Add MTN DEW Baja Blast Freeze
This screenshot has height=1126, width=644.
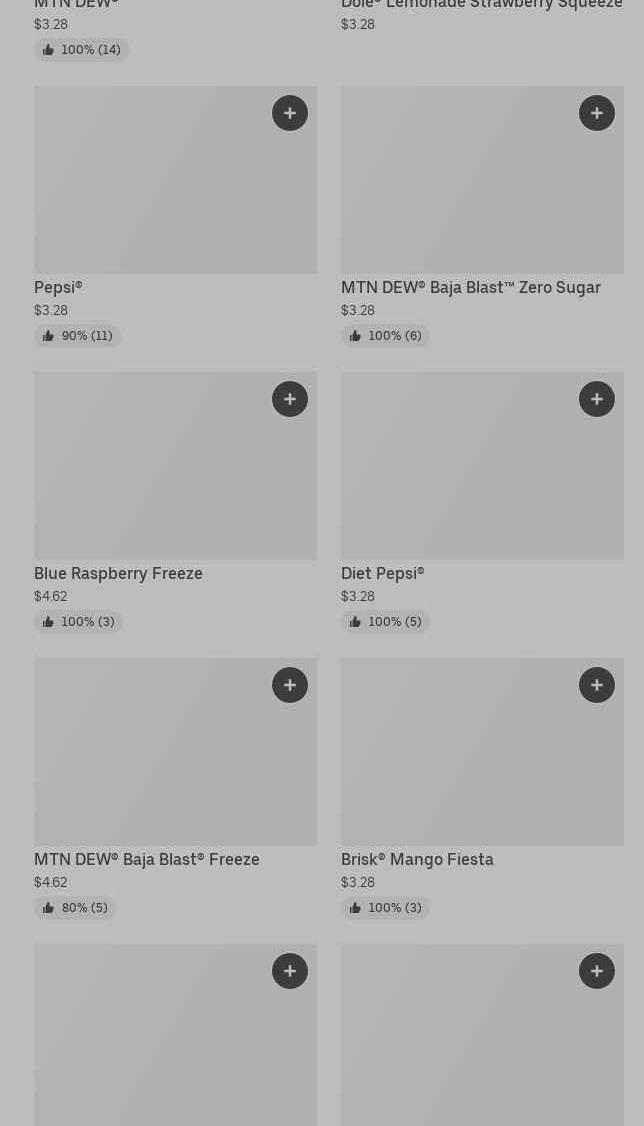point(290,685)
